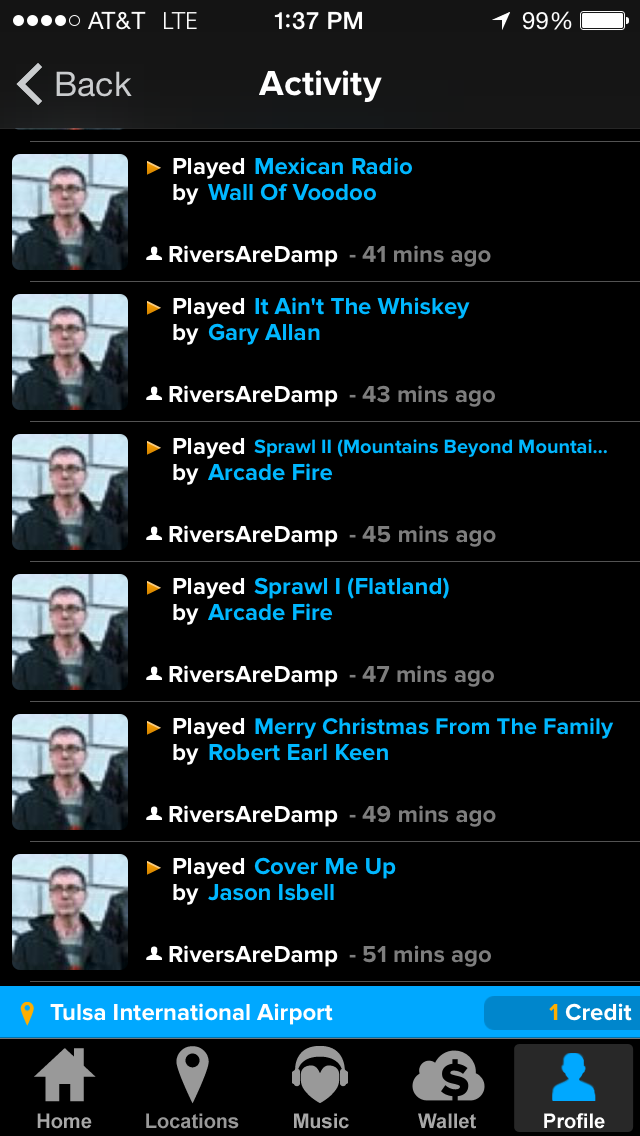Go back from the Activity screen
640x1136 pixels.
click(x=73, y=84)
